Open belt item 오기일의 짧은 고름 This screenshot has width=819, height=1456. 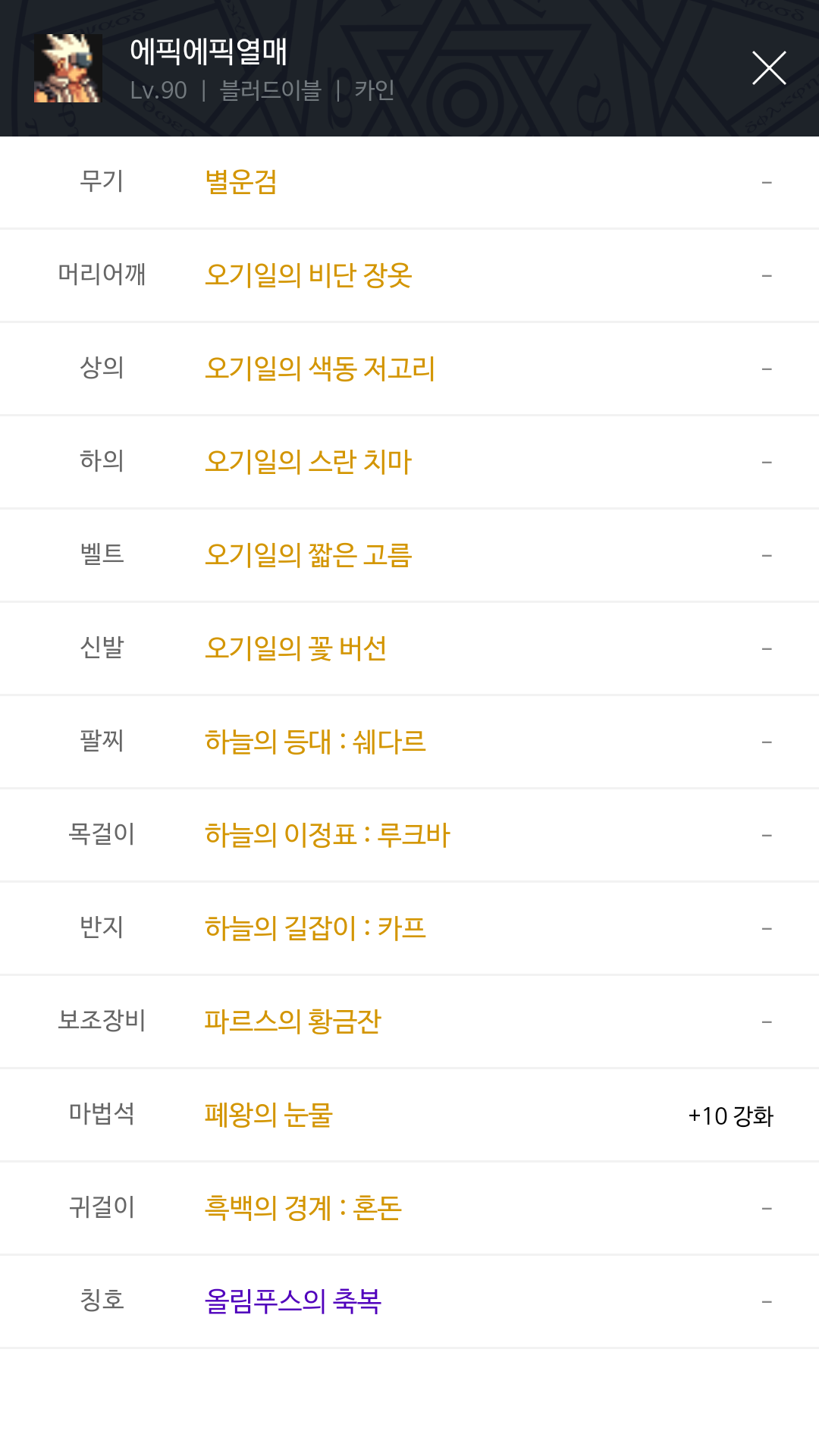[308, 555]
